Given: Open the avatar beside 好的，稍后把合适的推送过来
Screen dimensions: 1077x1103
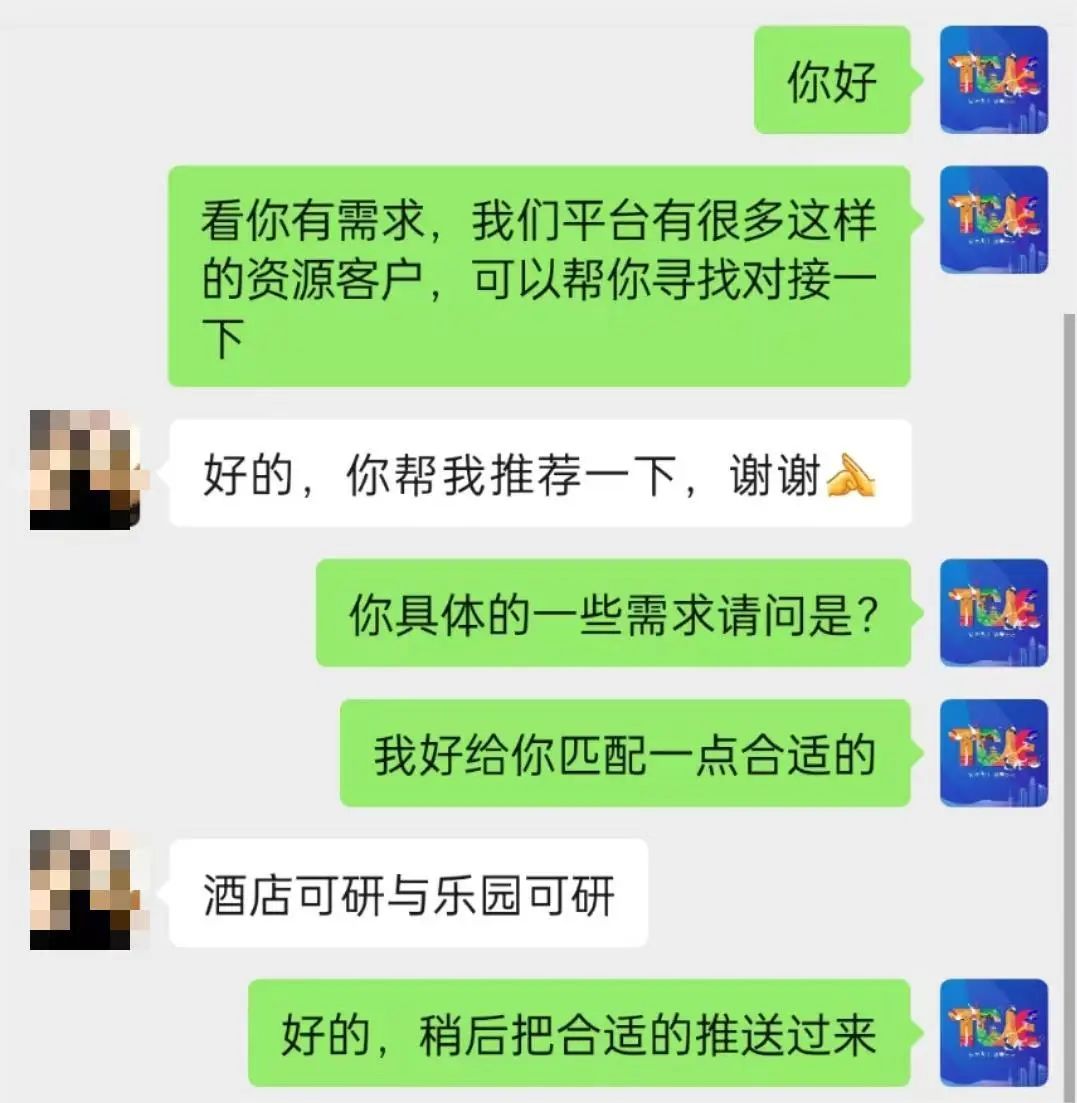Looking at the screenshot, I should [993, 1032].
